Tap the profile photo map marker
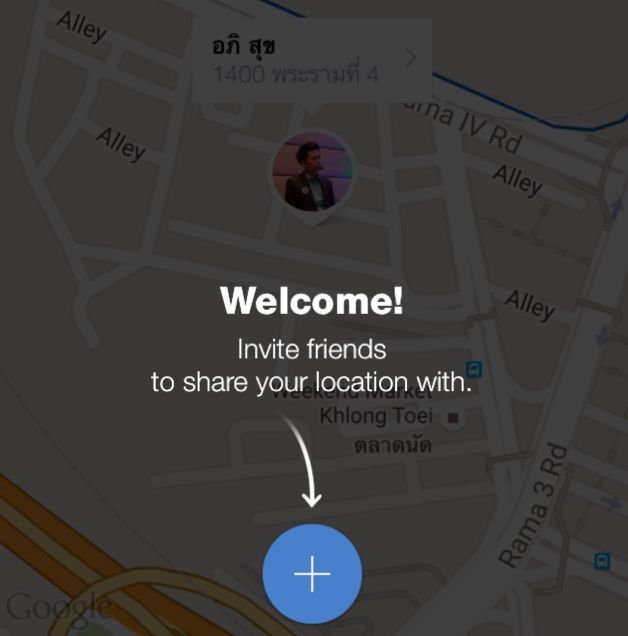This screenshot has height=636, width=628. (313, 172)
